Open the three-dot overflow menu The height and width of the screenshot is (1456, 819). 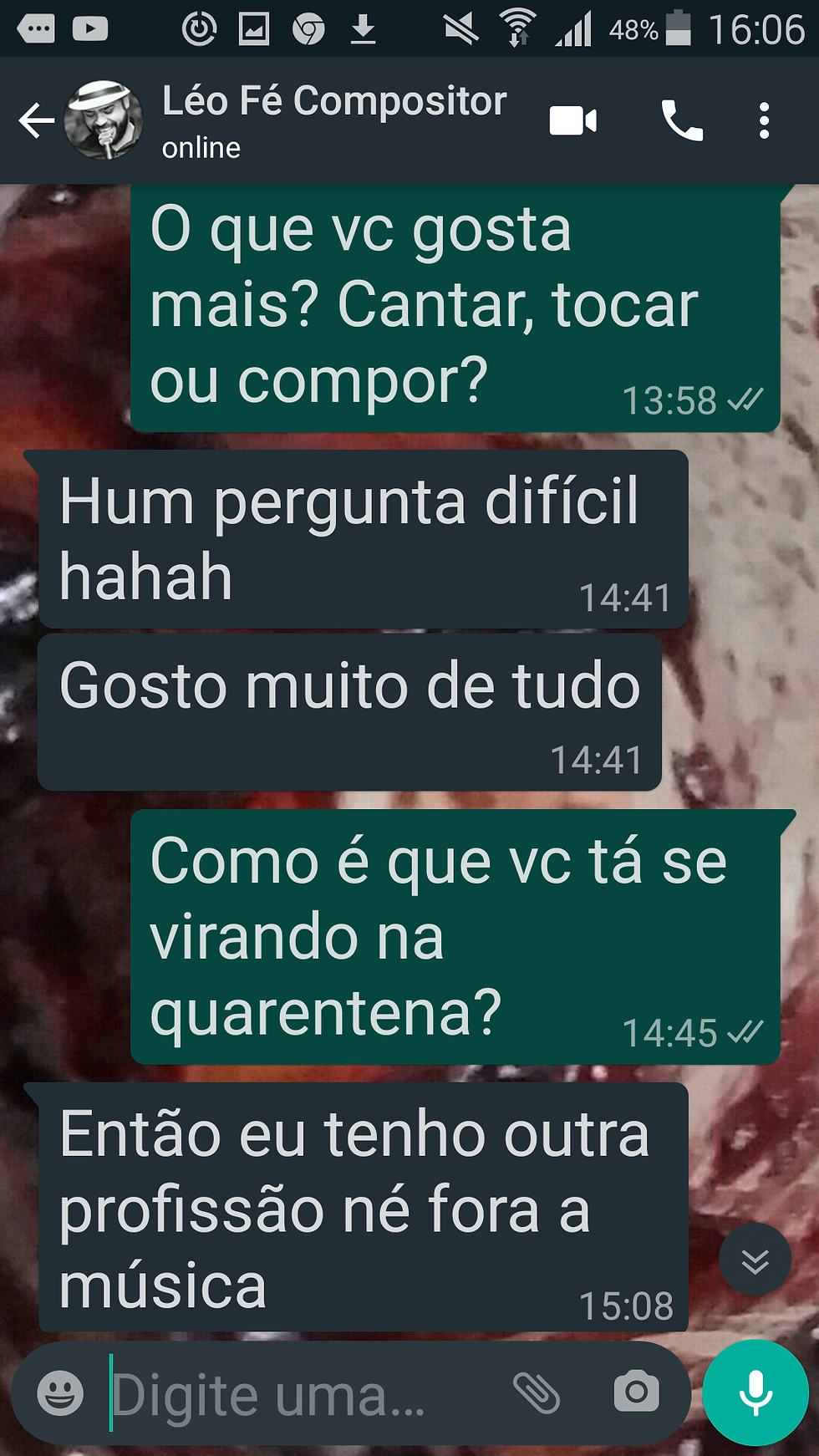[x=763, y=121]
